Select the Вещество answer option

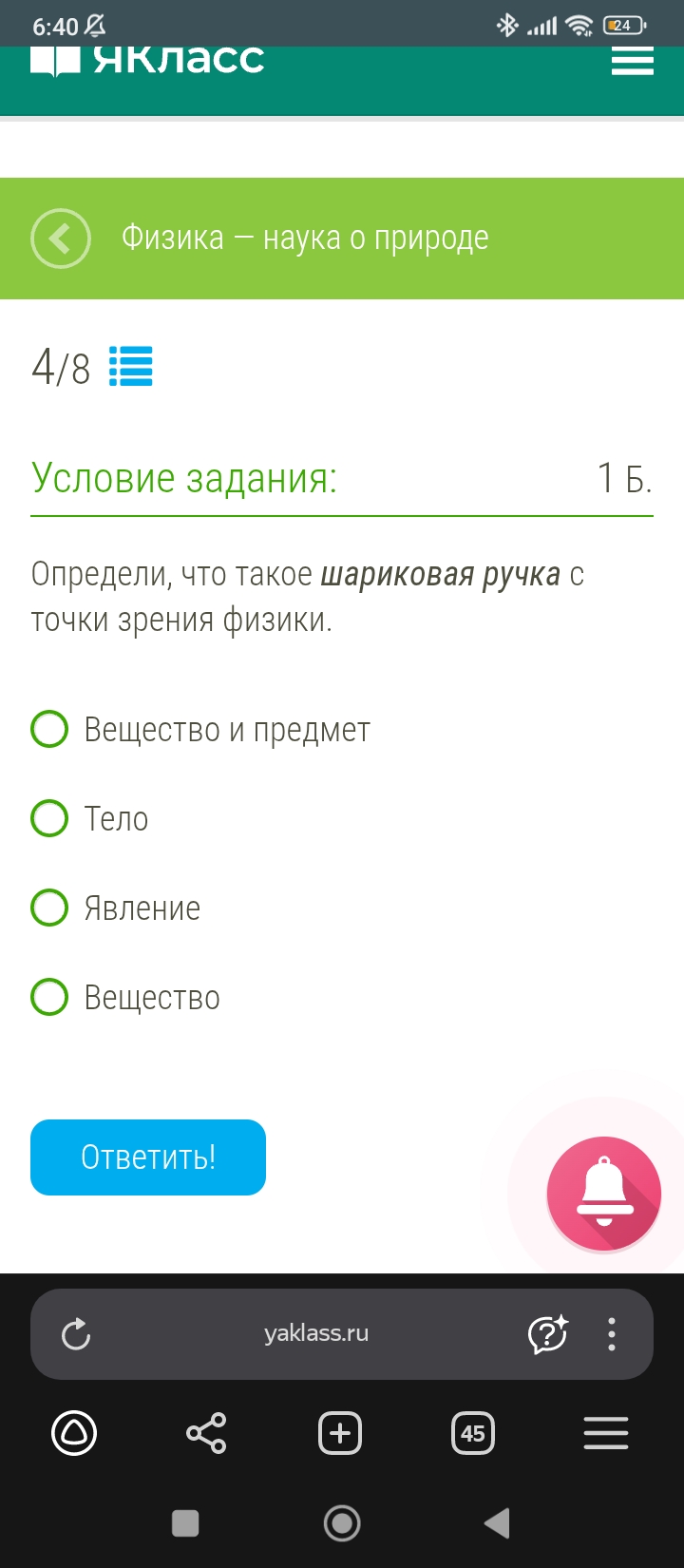50,997
